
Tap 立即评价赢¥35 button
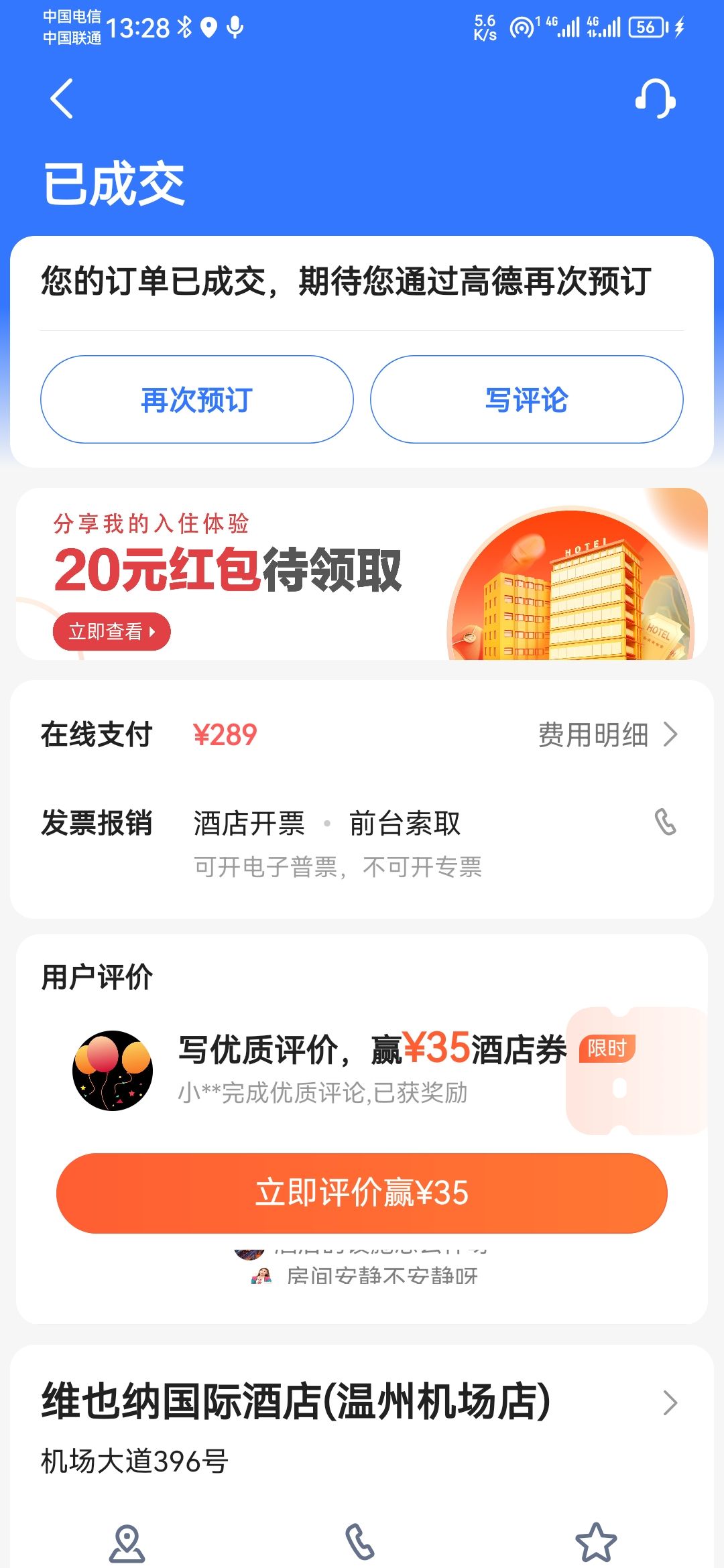coord(362,1193)
